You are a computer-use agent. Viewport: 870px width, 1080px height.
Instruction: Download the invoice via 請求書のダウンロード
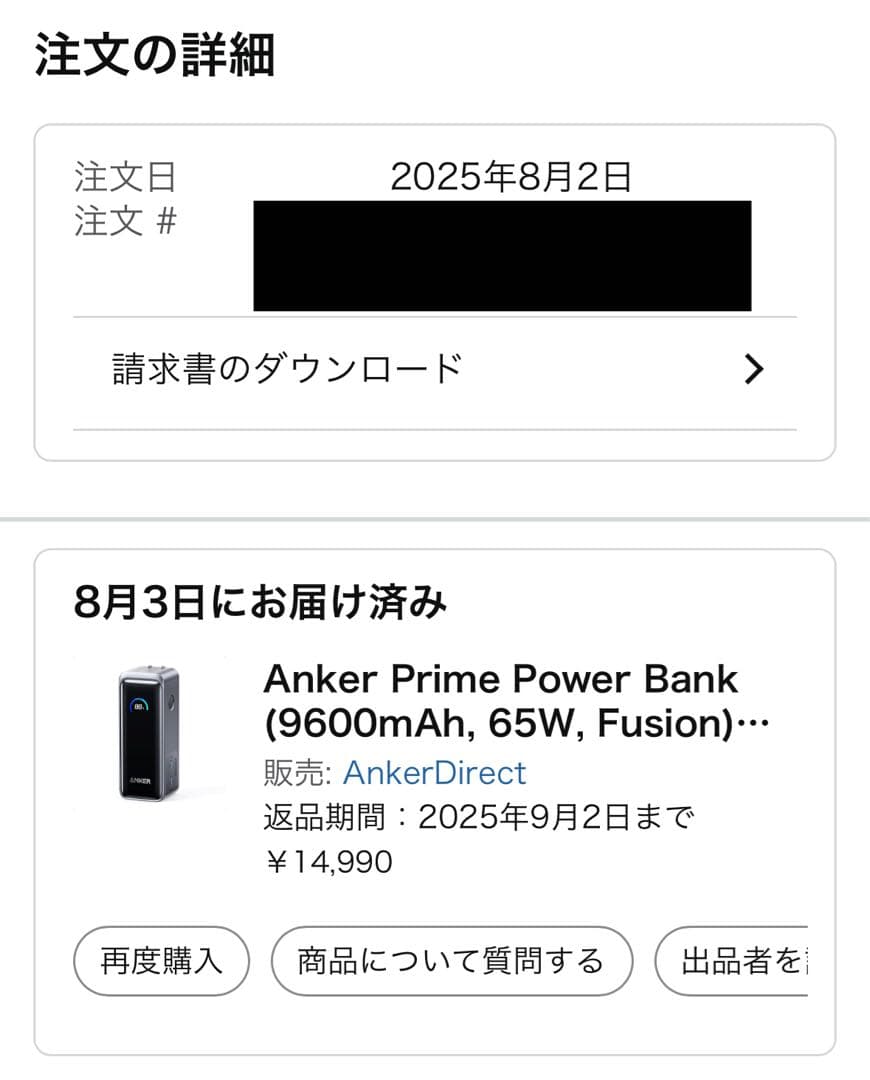pos(285,368)
